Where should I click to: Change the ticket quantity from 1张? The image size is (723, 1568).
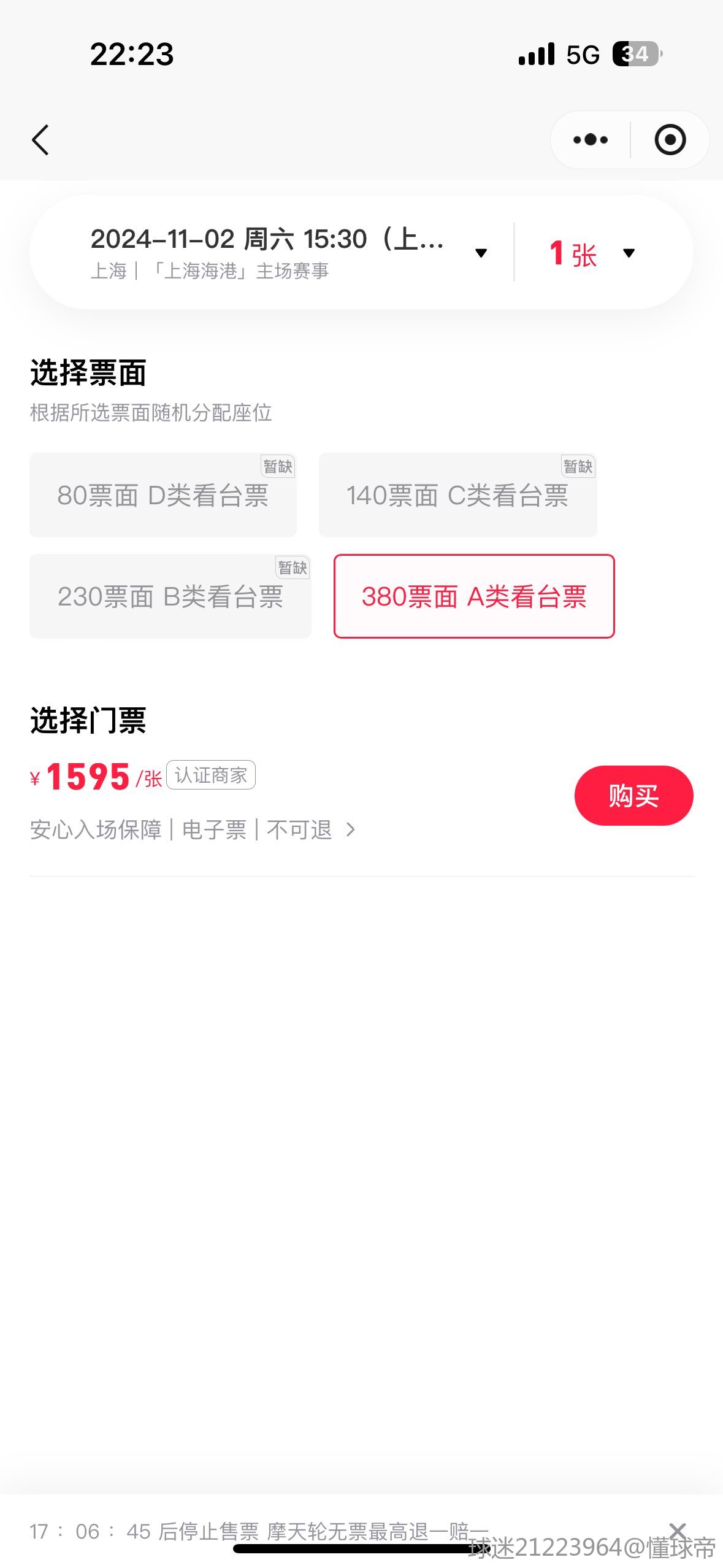click(x=592, y=253)
